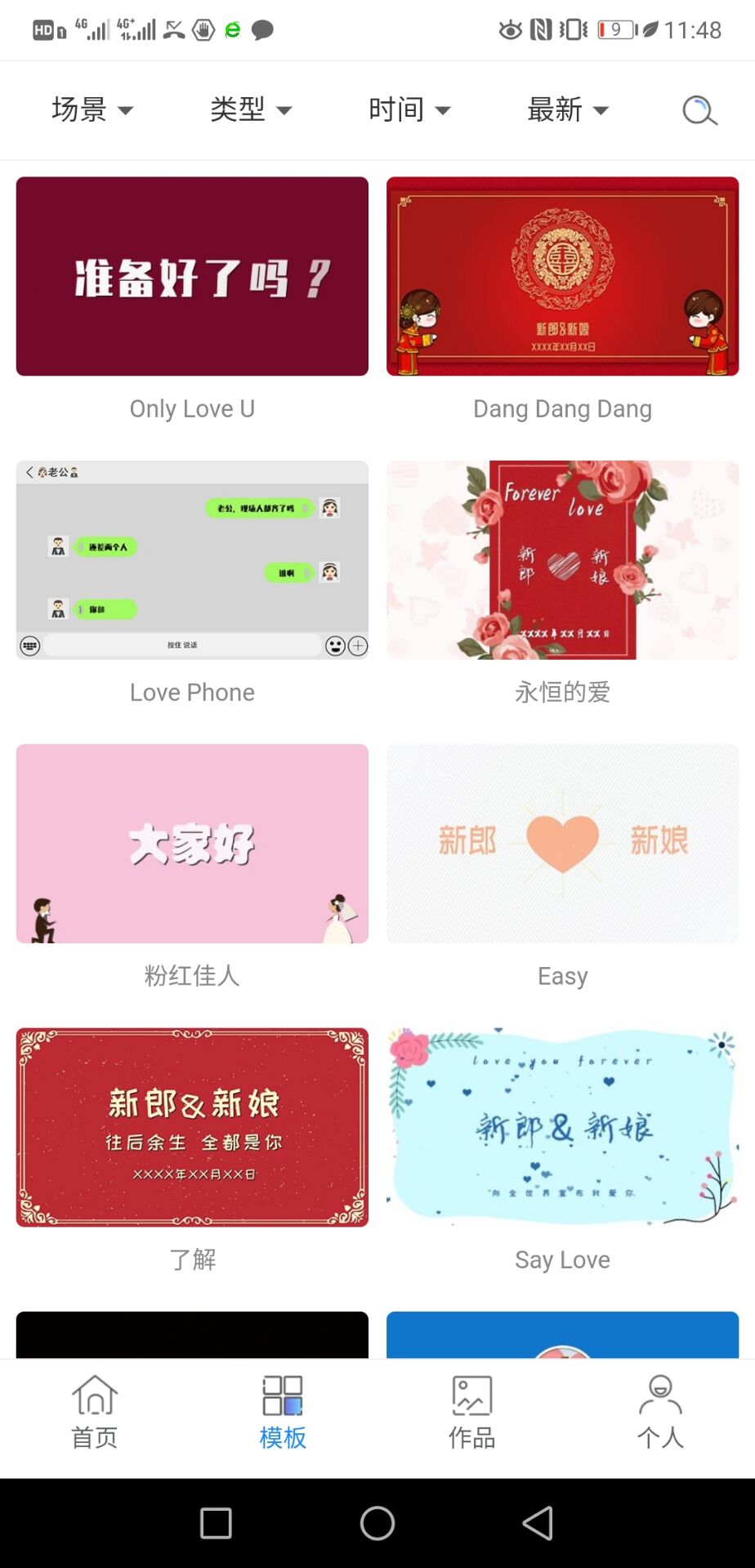
Task: Open the search magnifier icon
Action: tap(699, 109)
